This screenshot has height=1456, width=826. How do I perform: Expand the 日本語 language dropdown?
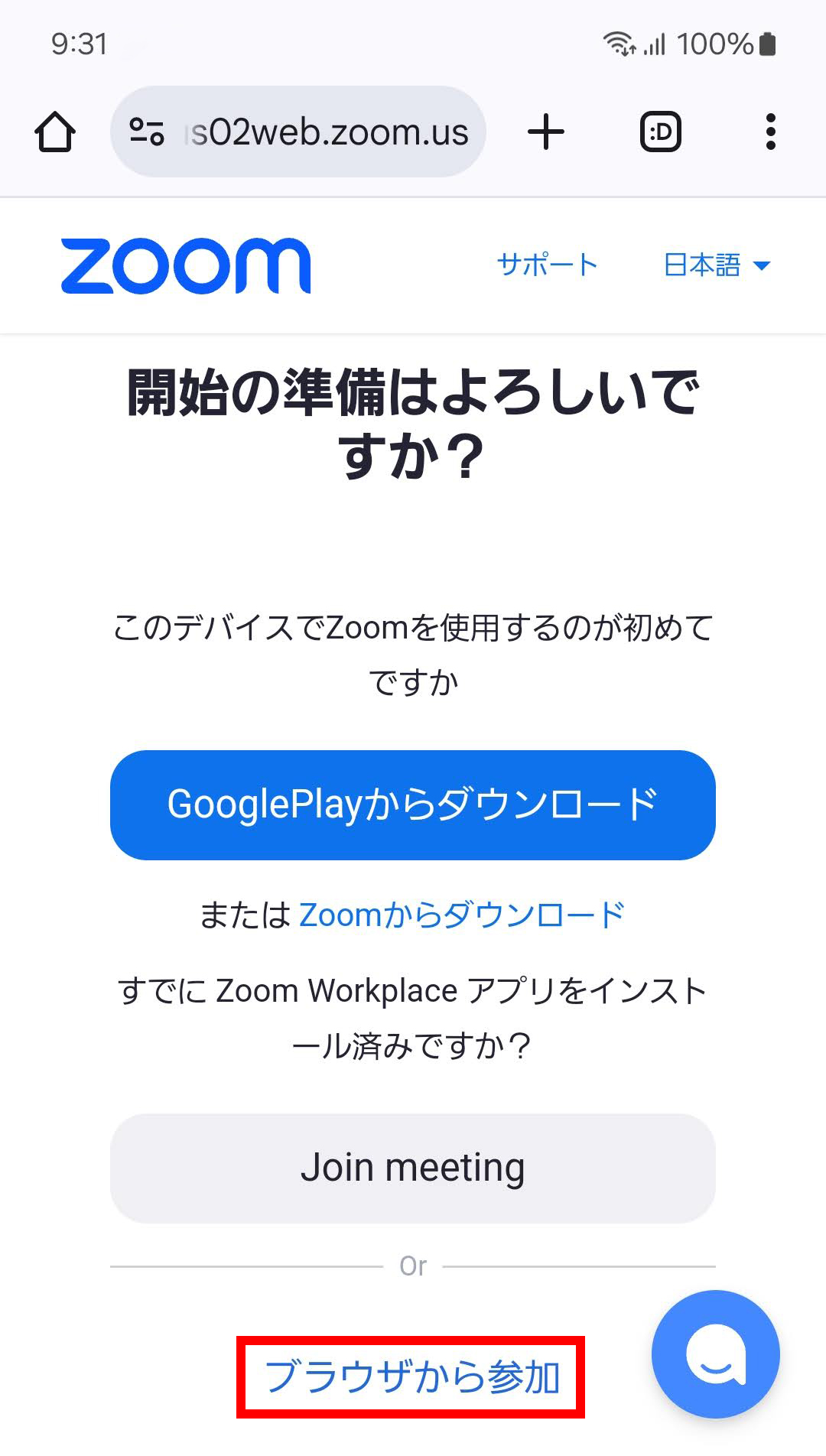coord(717,265)
